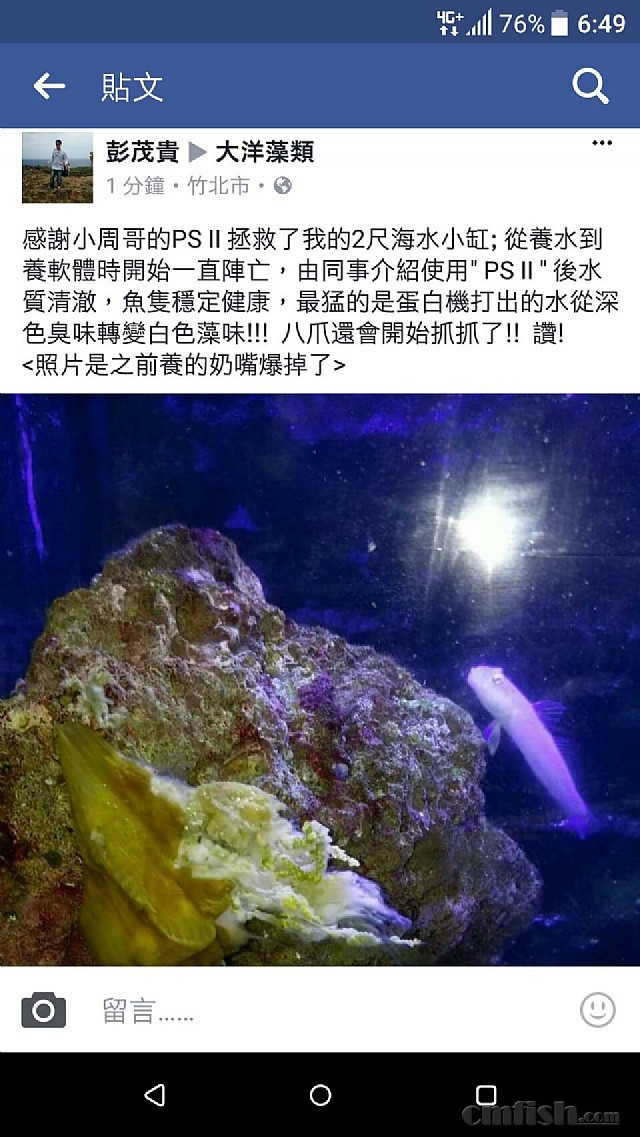This screenshot has height=1137, width=640.
Task: Open 彭茂貴's profile picture
Action: pos(57,167)
